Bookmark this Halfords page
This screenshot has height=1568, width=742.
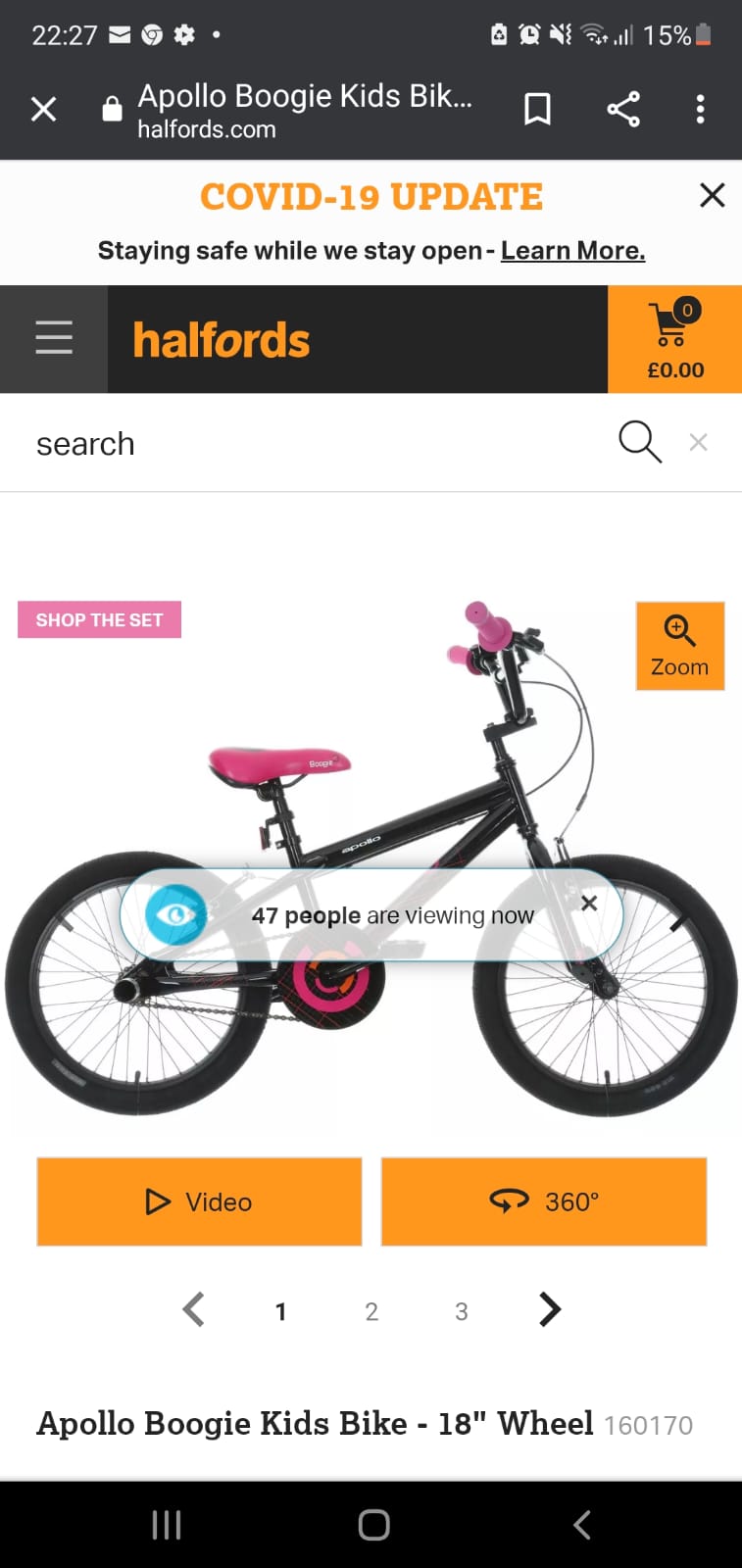click(x=537, y=109)
